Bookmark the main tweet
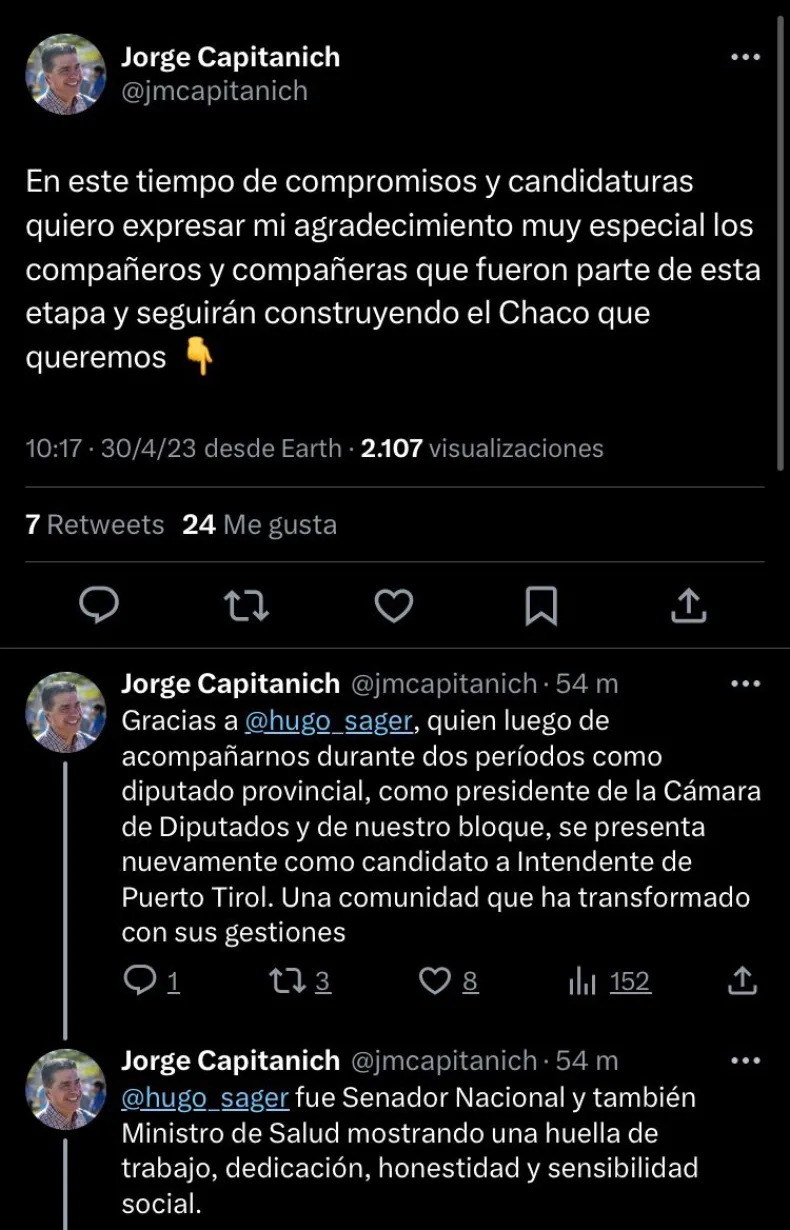This screenshot has width=790, height=1230. click(x=541, y=604)
